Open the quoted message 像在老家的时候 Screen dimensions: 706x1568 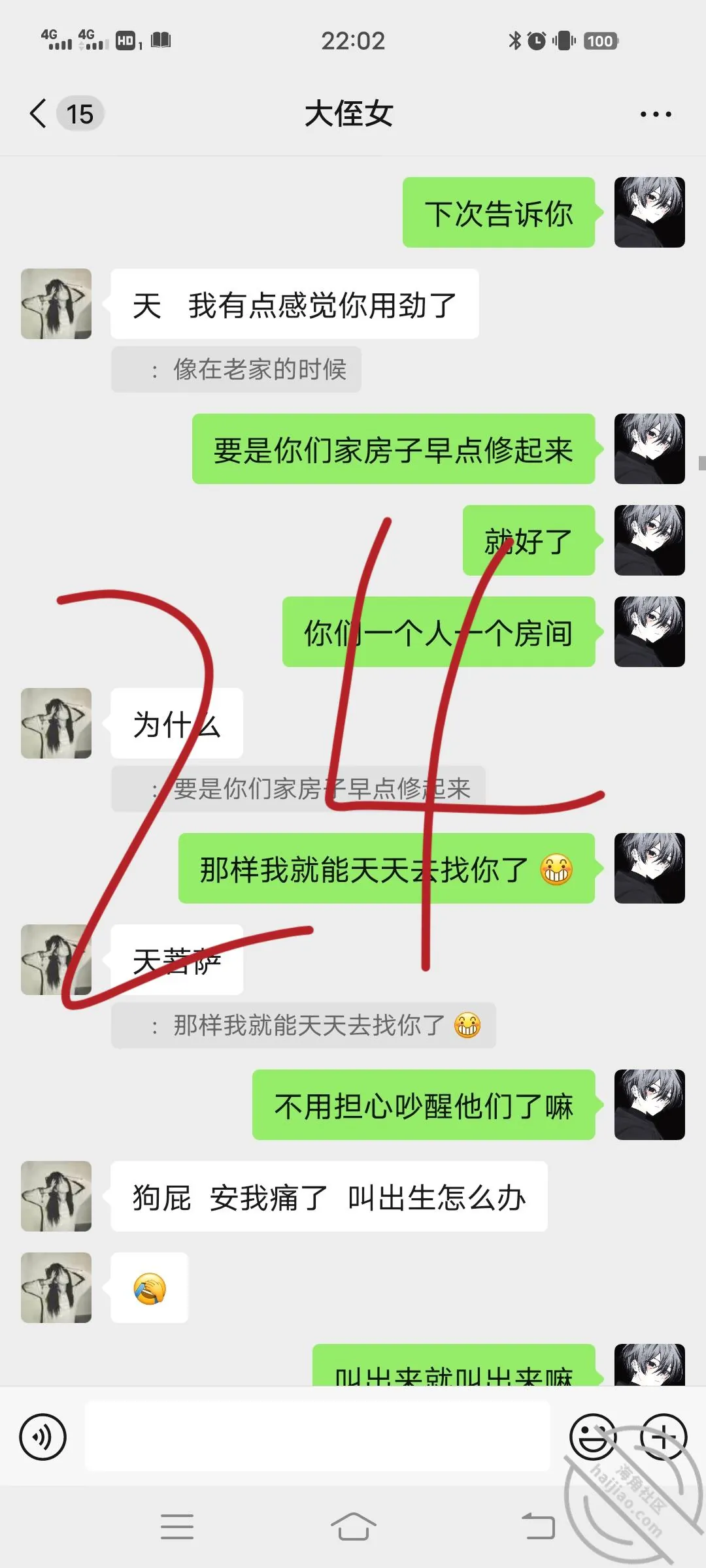[x=236, y=369]
